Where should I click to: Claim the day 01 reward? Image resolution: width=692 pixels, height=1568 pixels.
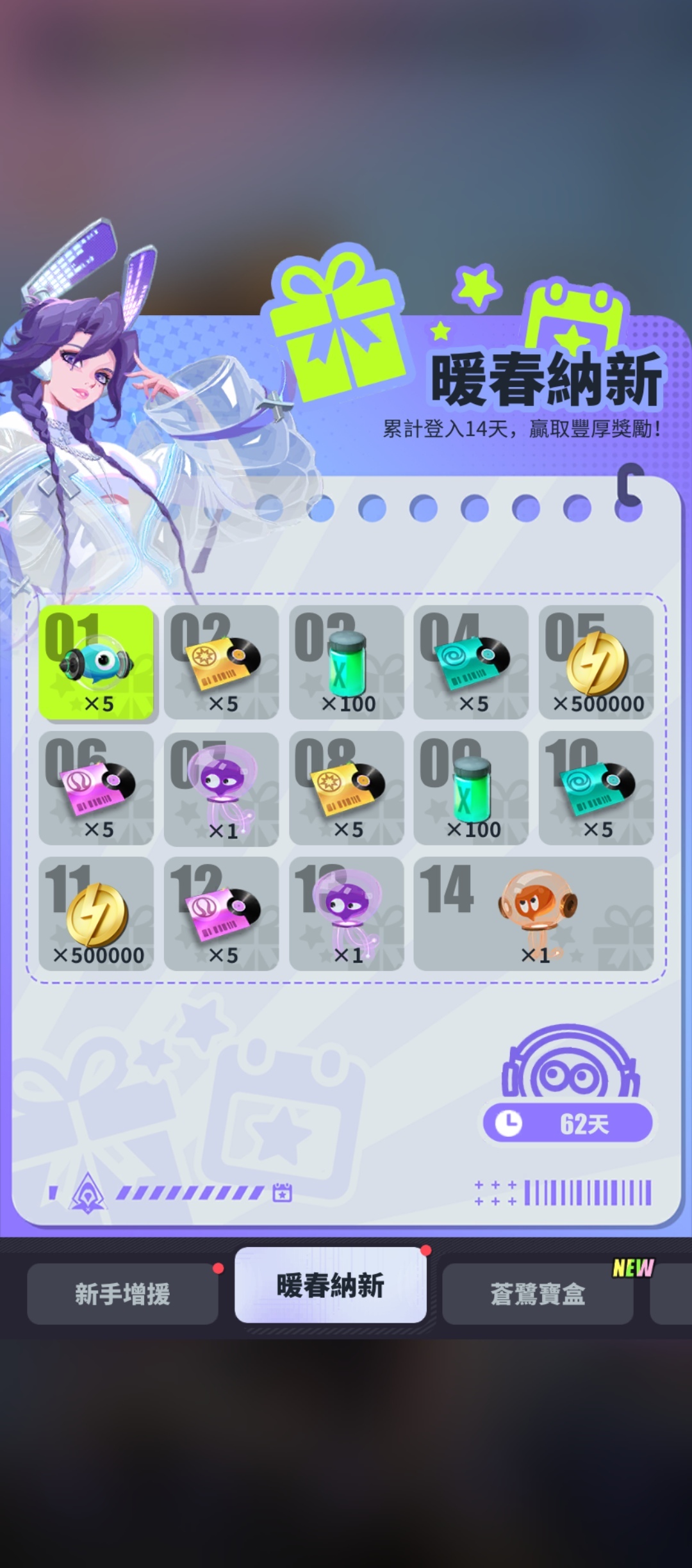tap(96, 662)
